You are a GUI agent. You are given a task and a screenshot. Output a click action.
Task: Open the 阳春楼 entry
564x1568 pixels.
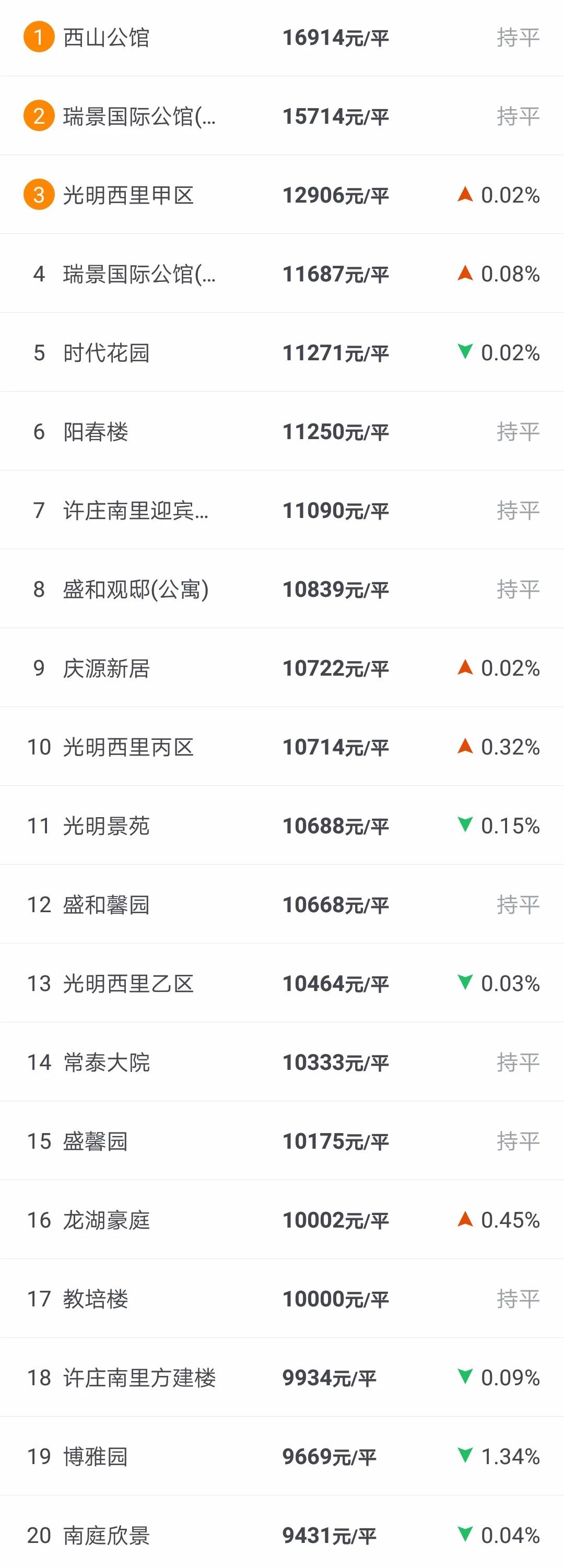pyautogui.click(x=96, y=432)
